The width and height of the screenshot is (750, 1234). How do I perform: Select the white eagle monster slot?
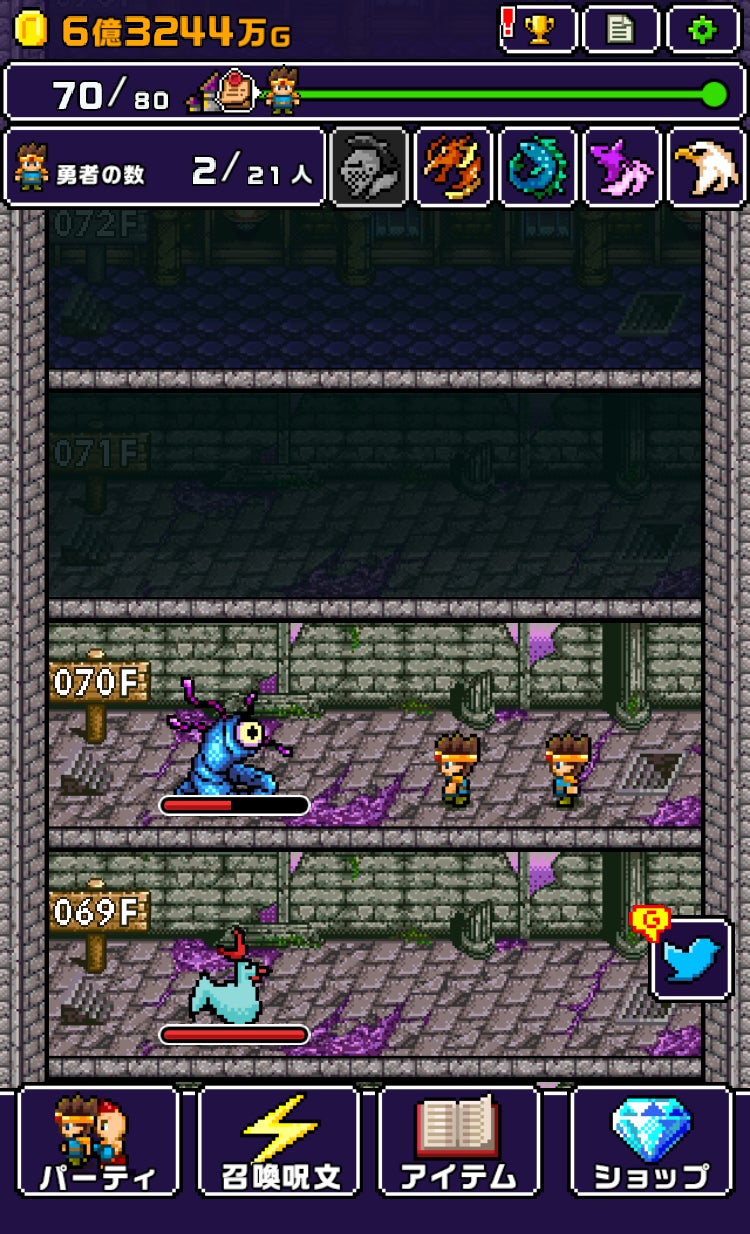706,167
